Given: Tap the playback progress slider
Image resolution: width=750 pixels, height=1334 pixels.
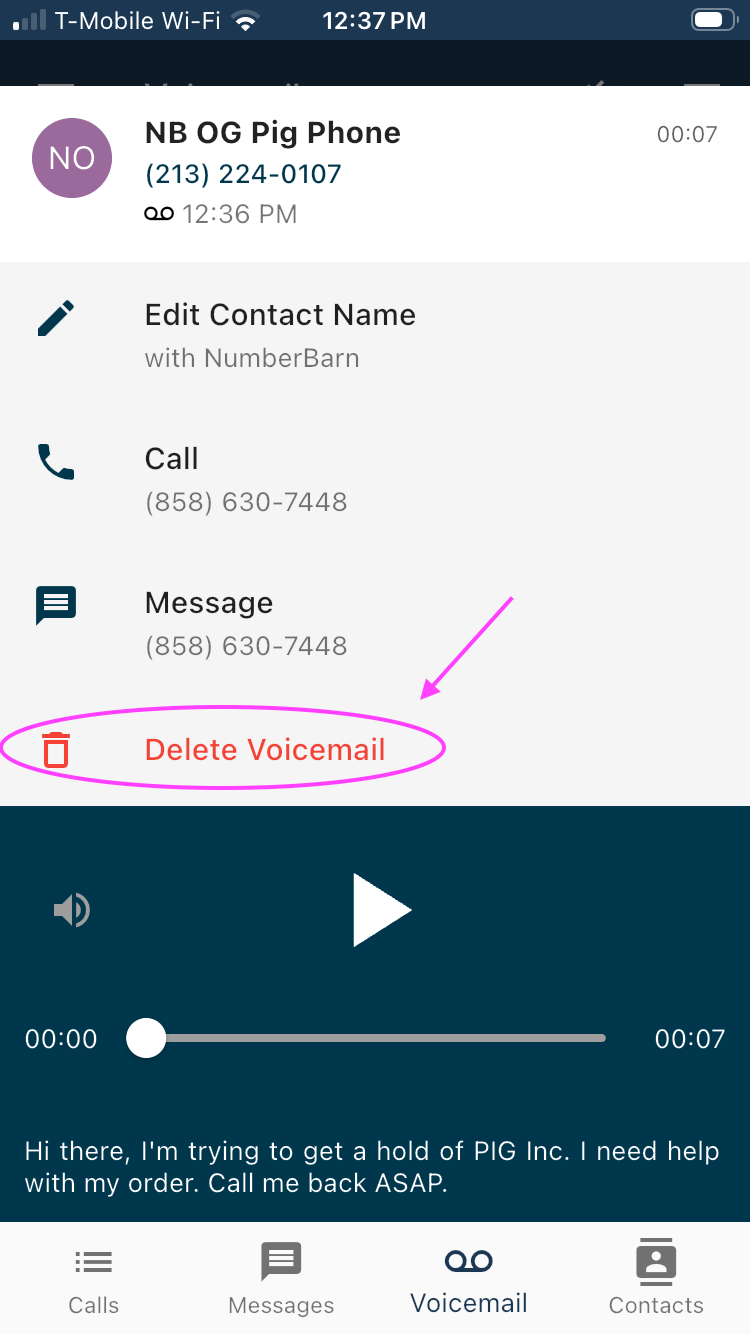Looking at the screenshot, I should 375,1039.
